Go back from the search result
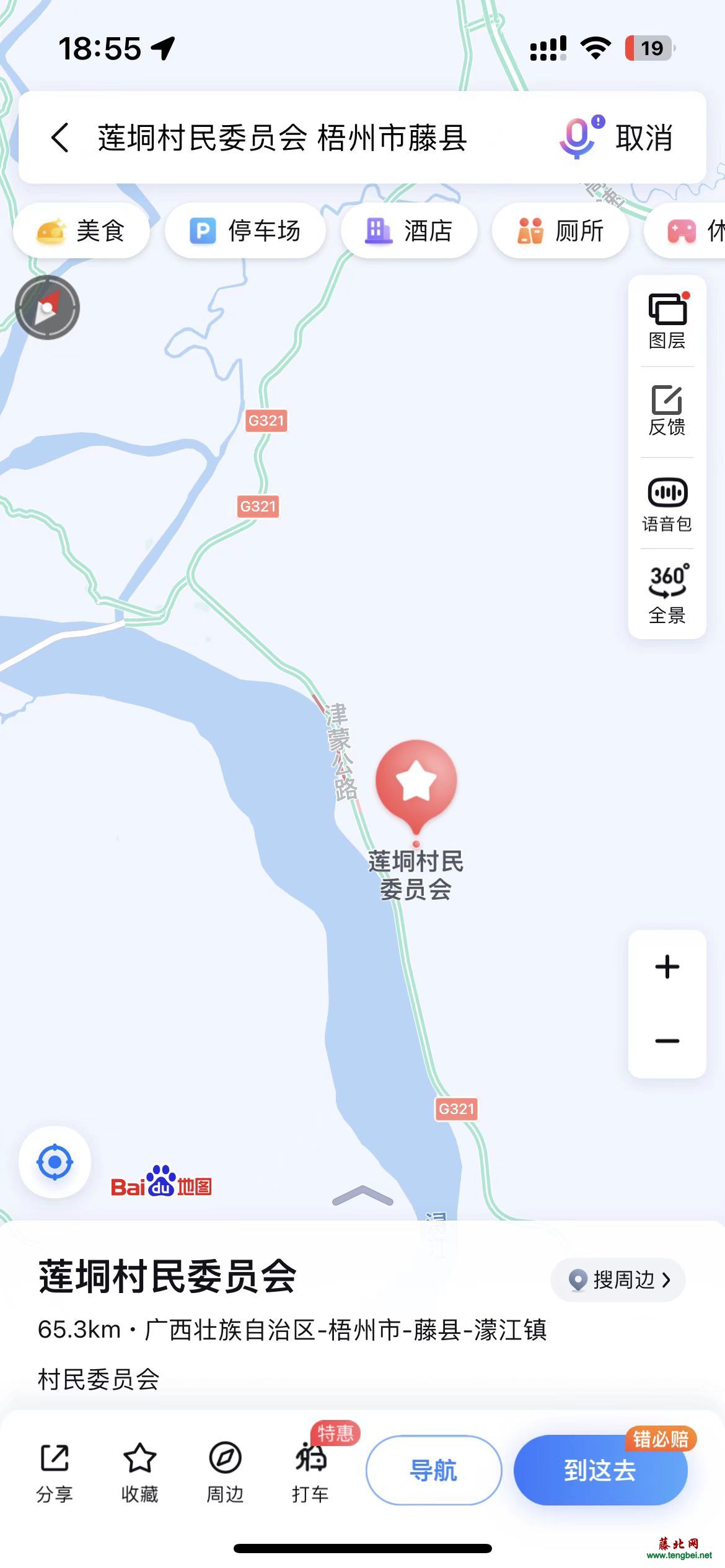Image resolution: width=725 pixels, height=1568 pixels. (x=60, y=137)
